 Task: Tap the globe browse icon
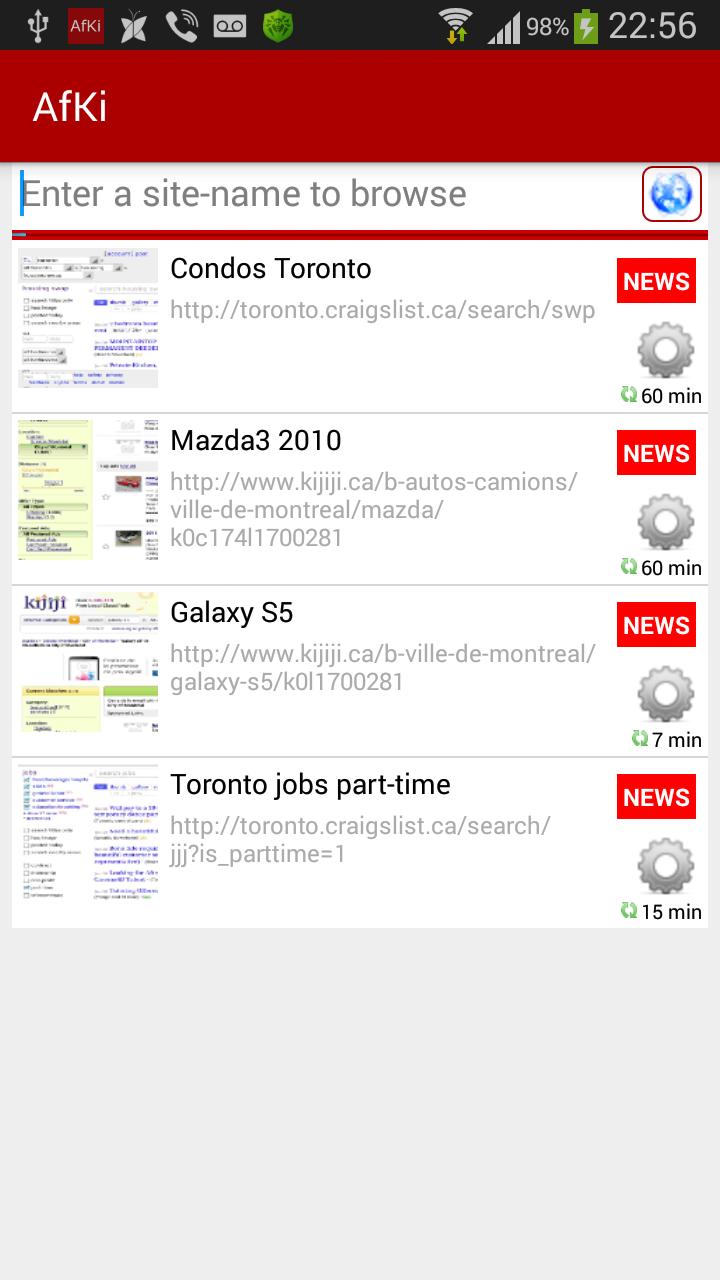tap(671, 194)
